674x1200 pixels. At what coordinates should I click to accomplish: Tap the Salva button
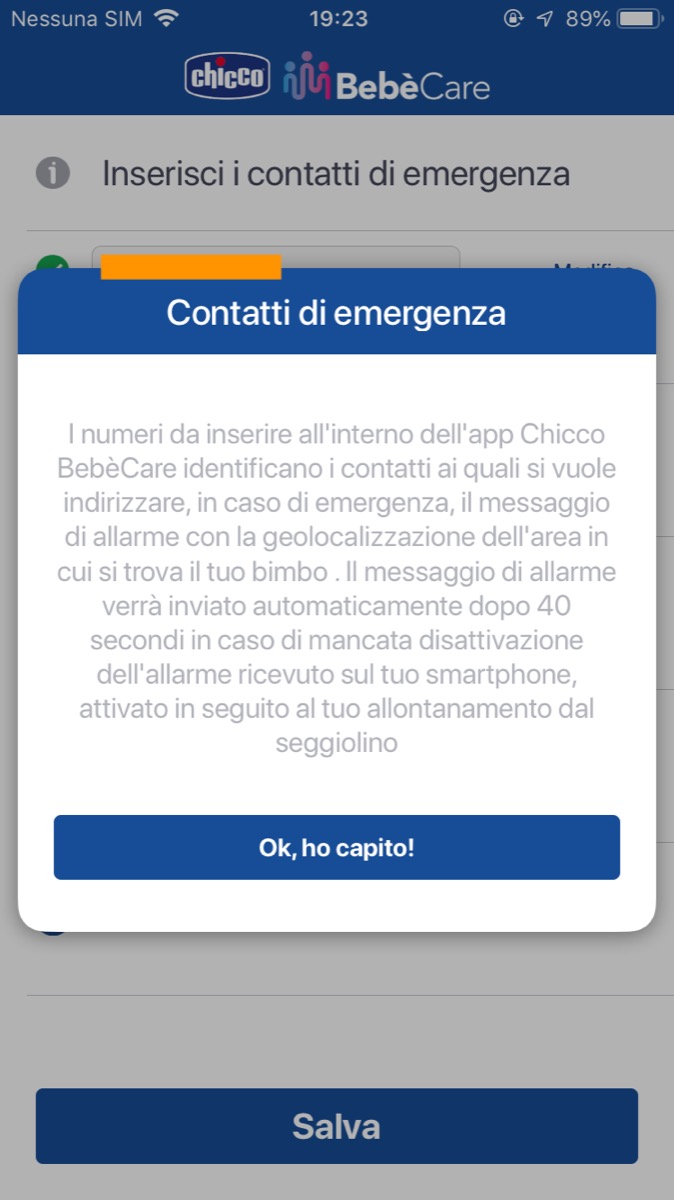click(336, 1126)
